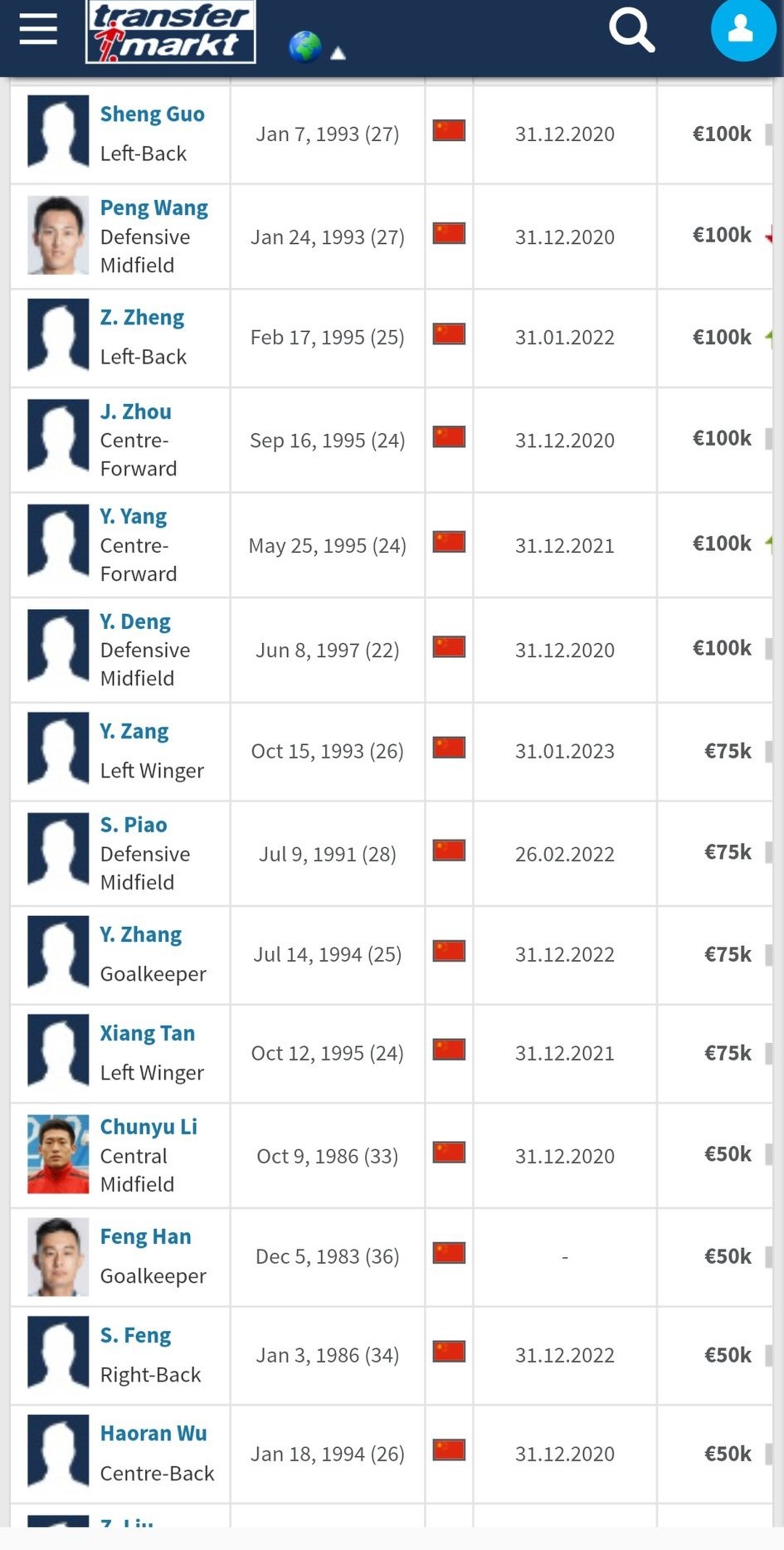784x1550 pixels.
Task: Click the Transfermarkt logo
Action: point(168,33)
